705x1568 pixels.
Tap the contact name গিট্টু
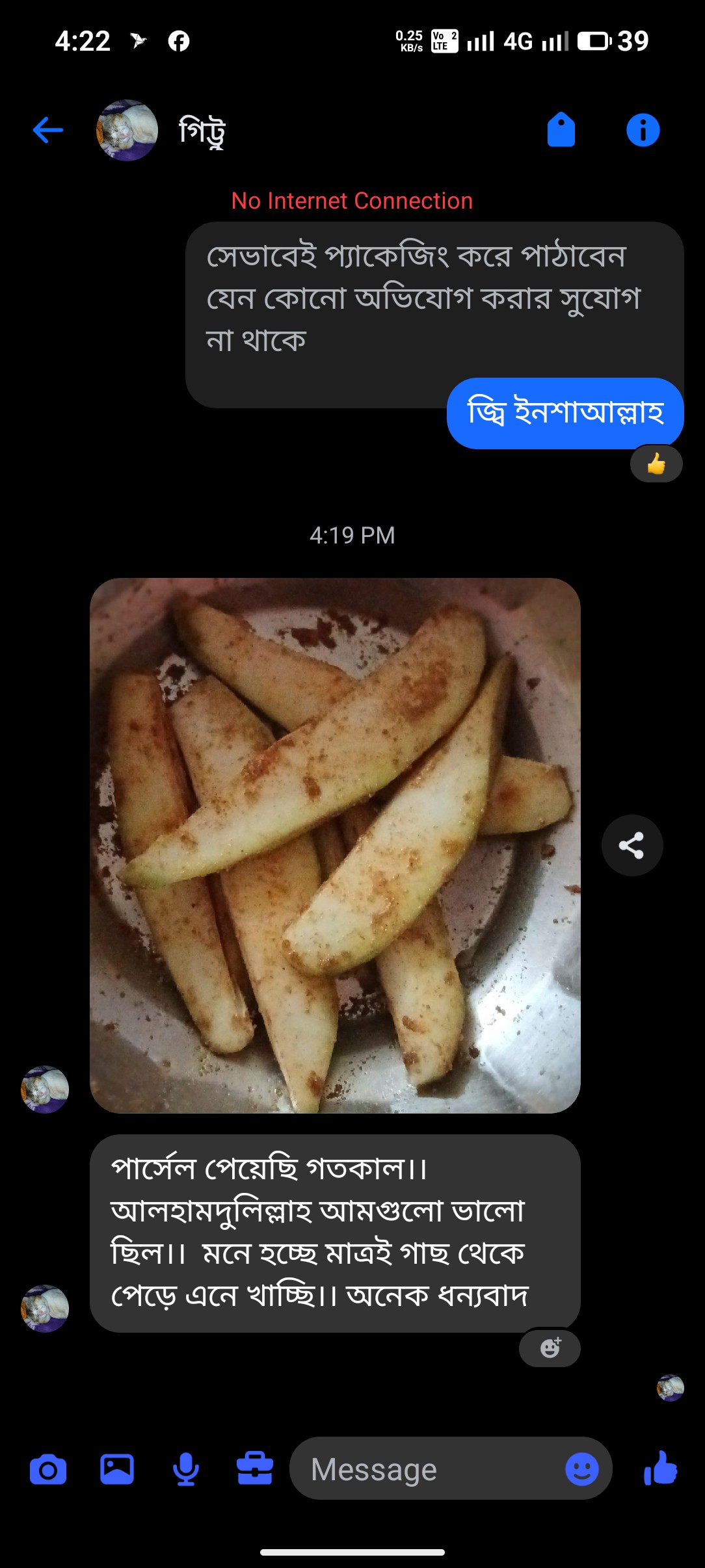pos(202,130)
